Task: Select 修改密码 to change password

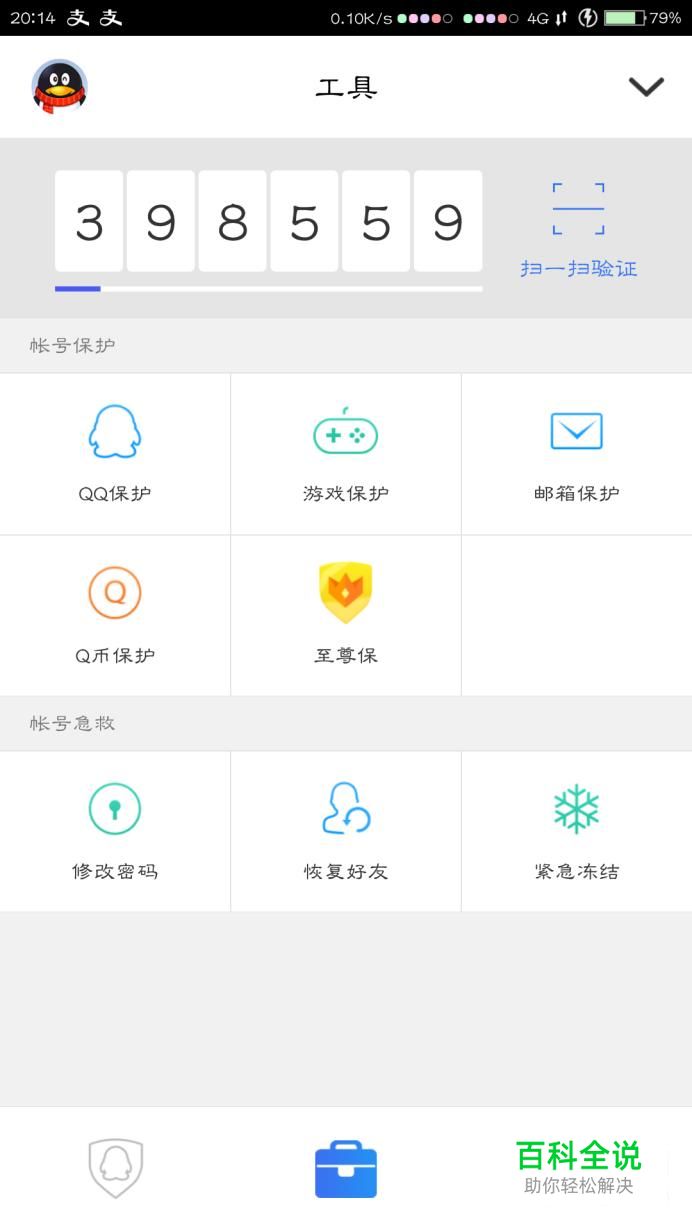Action: 115,832
